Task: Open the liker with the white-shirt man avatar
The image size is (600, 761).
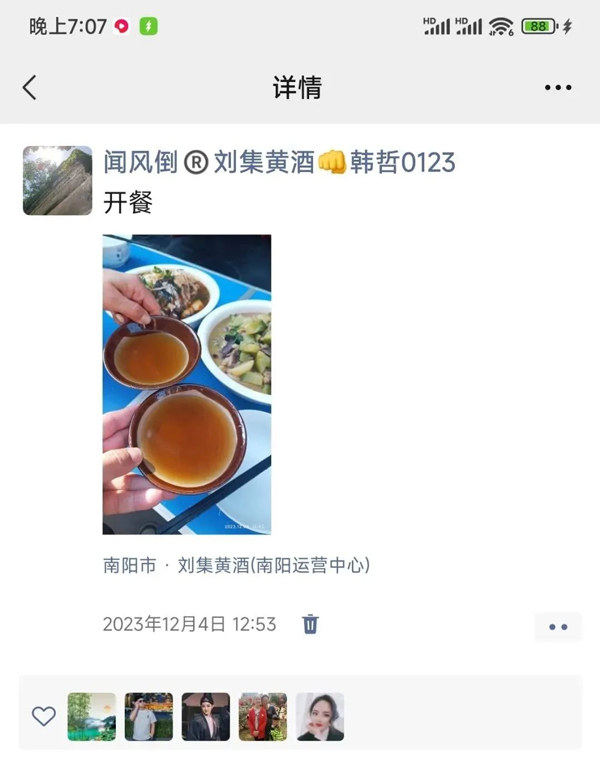Action: pos(149,716)
